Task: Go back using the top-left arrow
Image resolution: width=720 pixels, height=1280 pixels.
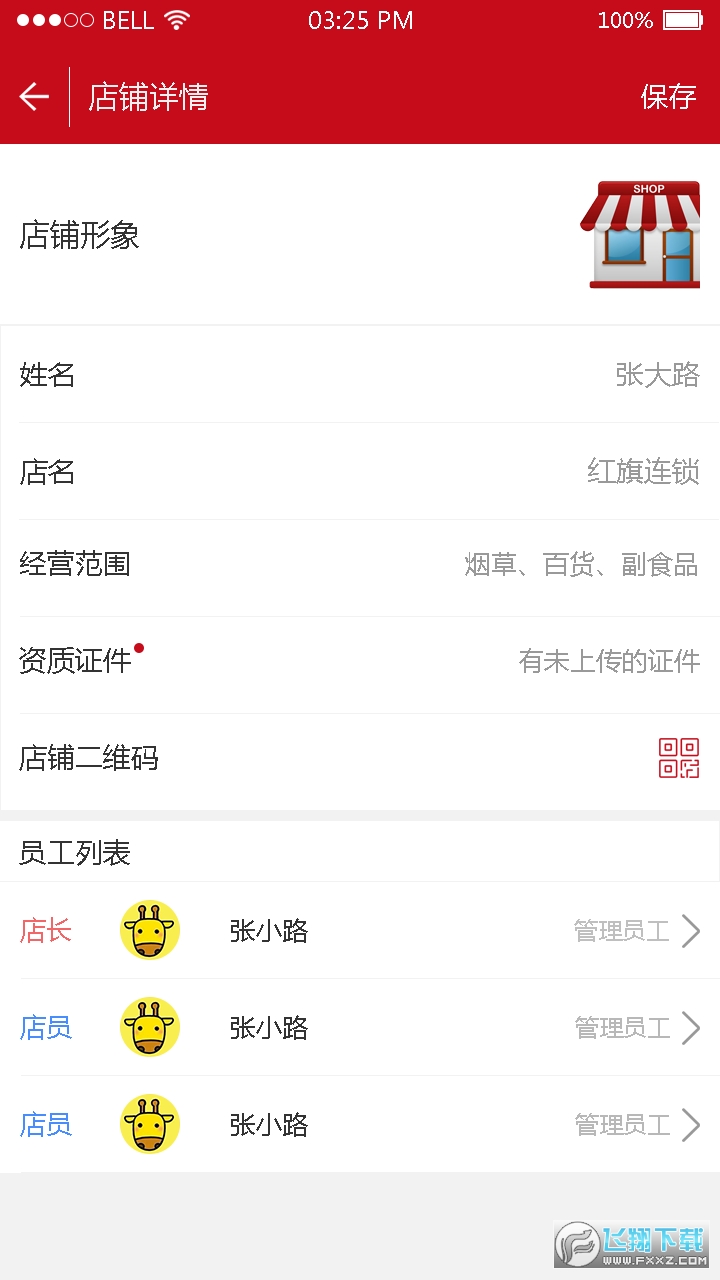Action: coord(34,97)
